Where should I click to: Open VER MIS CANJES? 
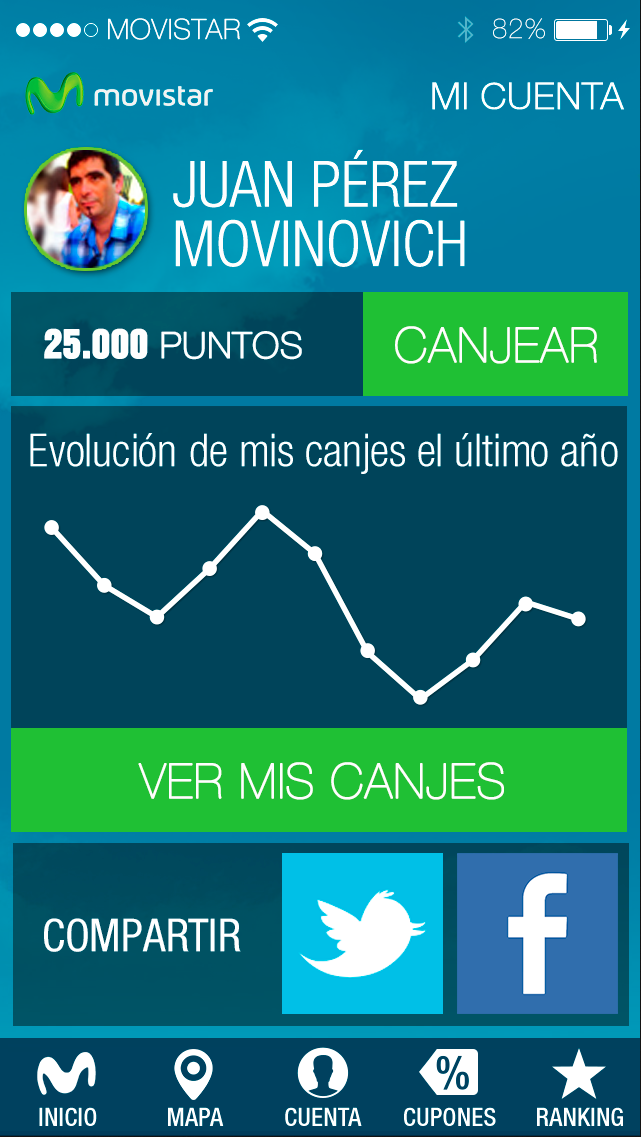pos(320,780)
